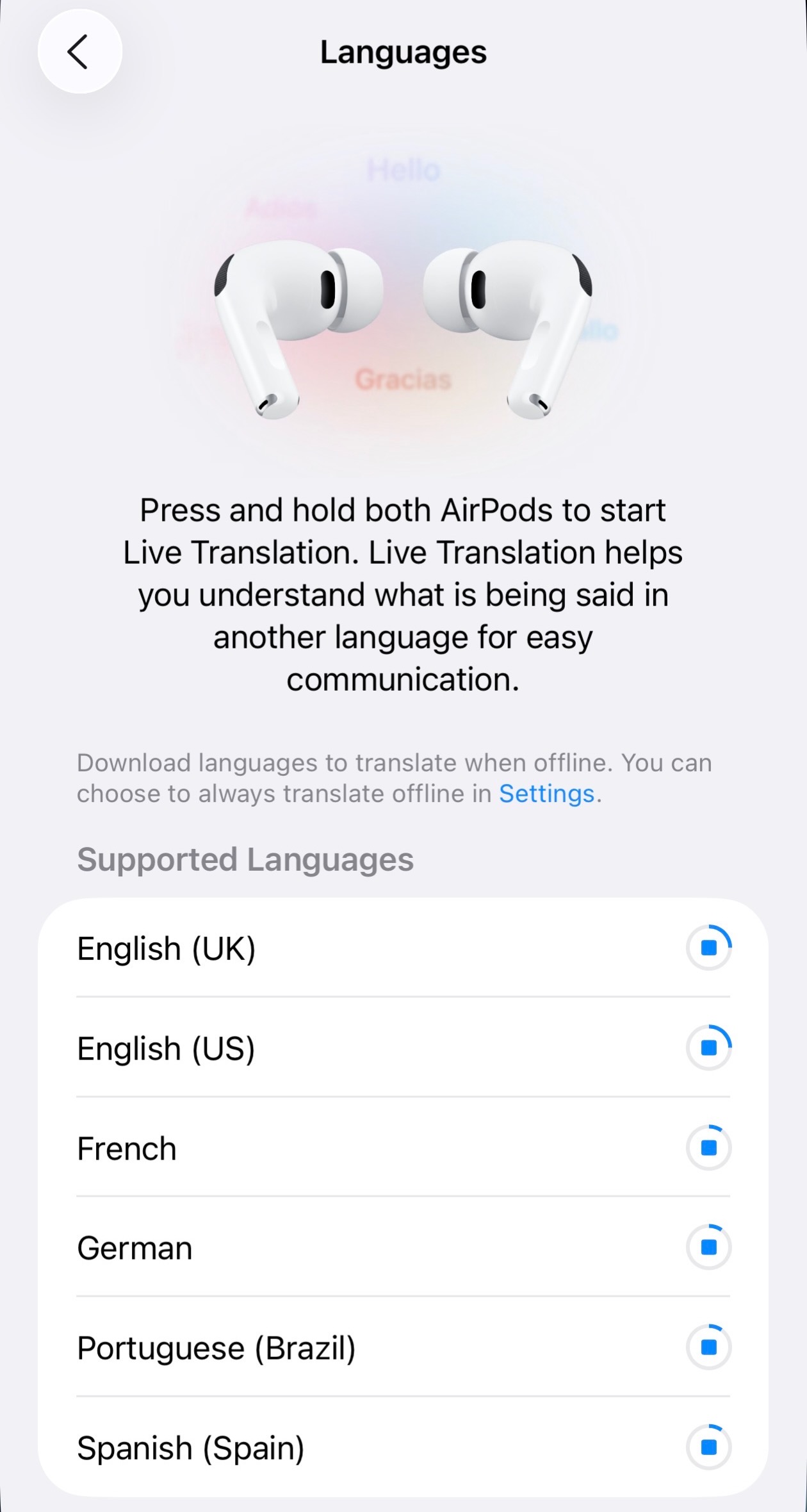
Task: Open the Settings link
Action: coord(546,794)
